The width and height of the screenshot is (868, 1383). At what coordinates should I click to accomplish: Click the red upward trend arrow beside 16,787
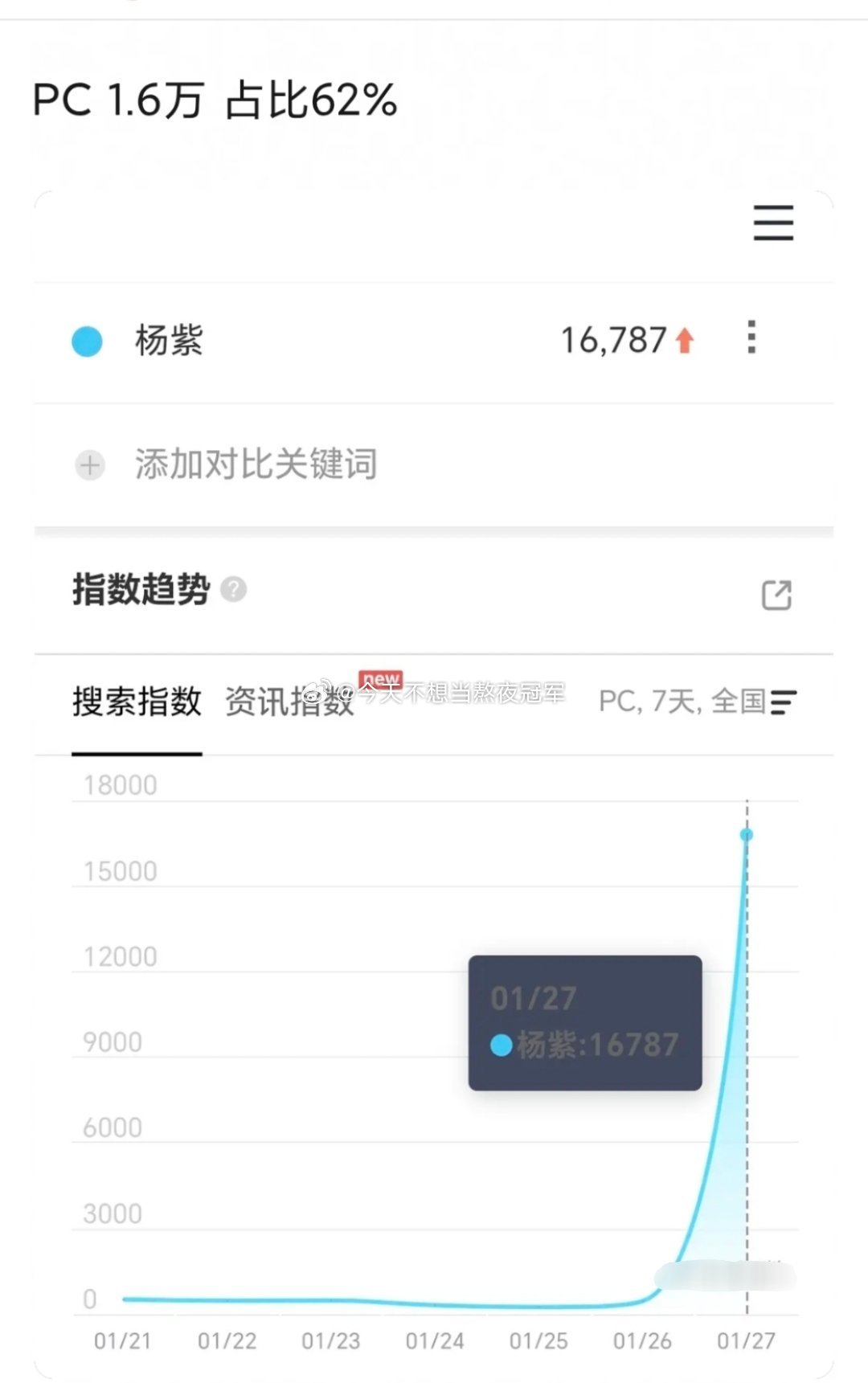(685, 339)
